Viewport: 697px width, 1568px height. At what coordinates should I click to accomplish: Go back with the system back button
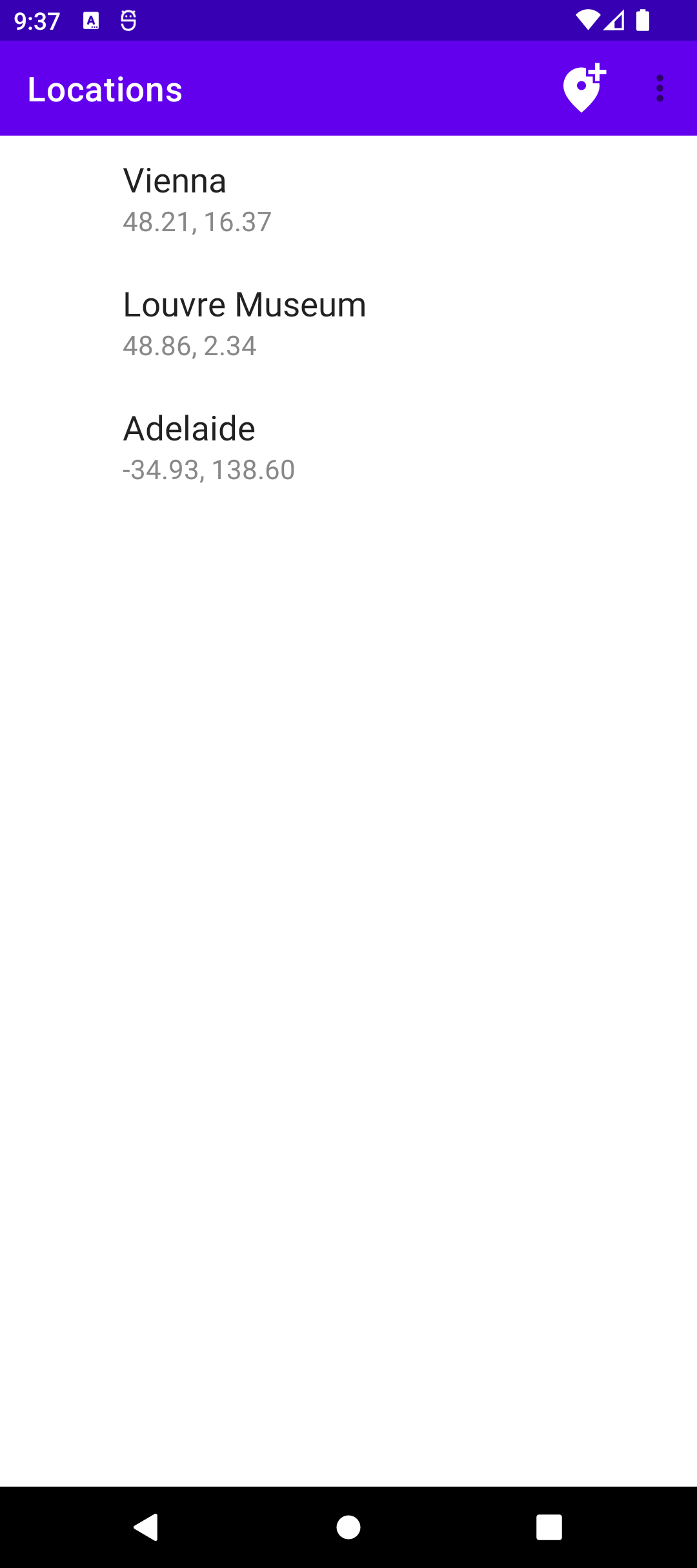point(146,1527)
